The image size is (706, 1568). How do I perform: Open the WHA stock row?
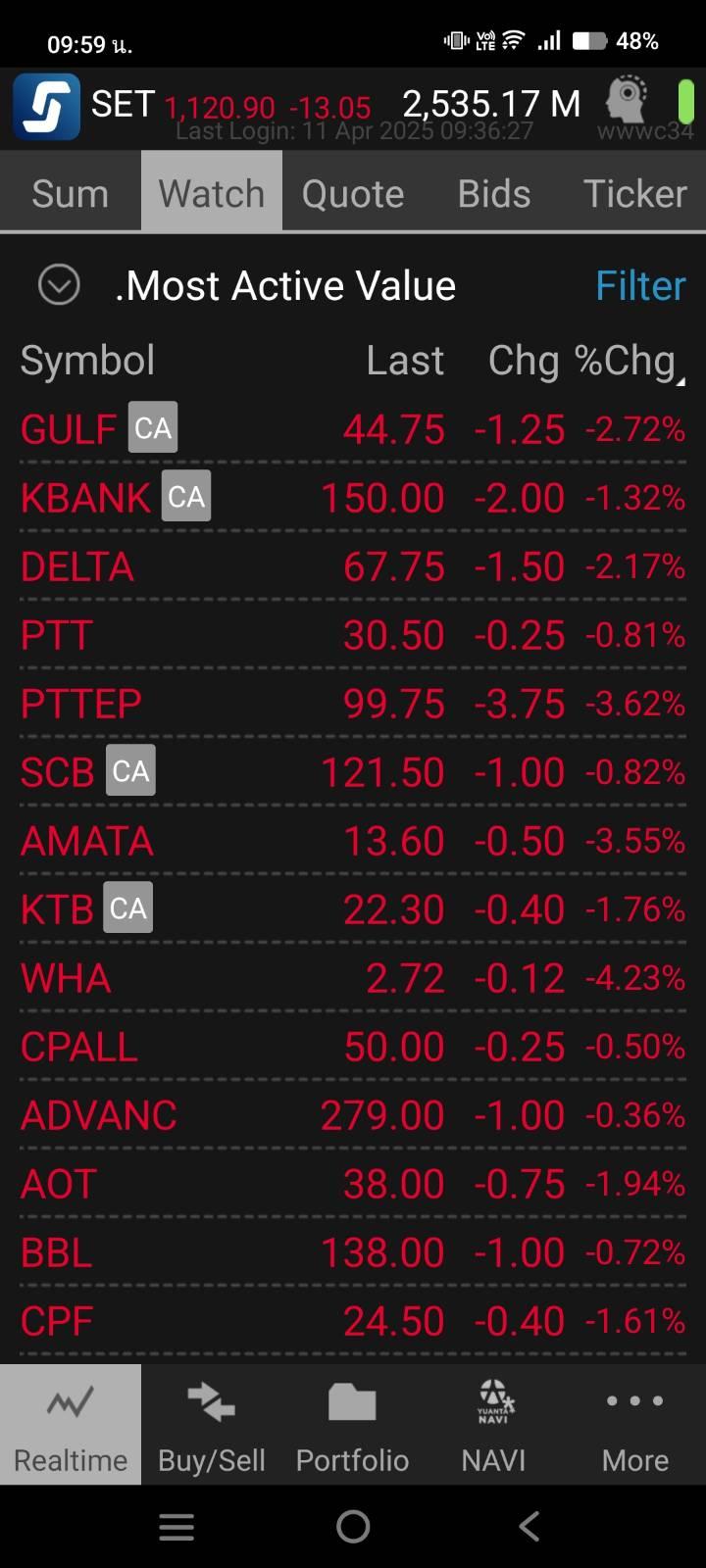pyautogui.click(x=353, y=978)
